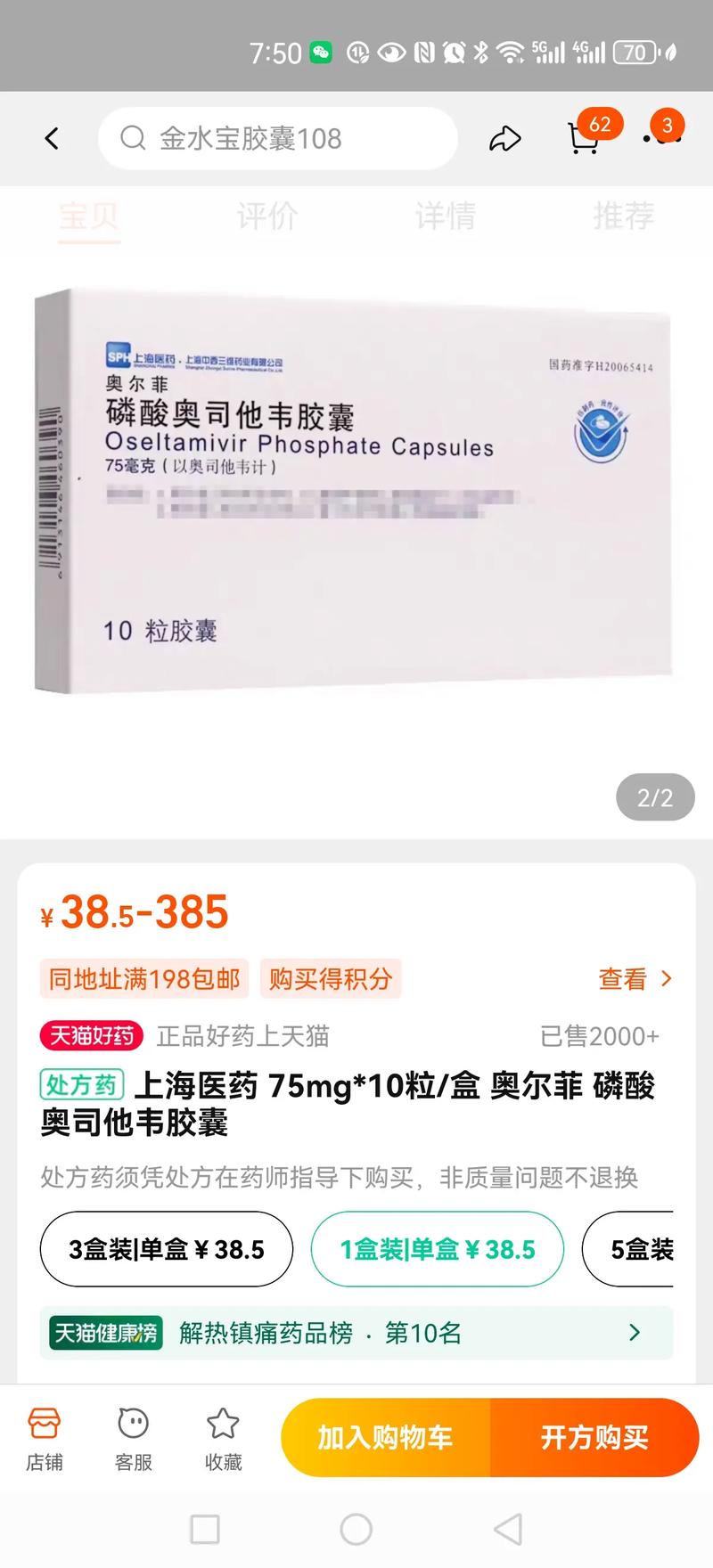Switch to the 推荐 tab
This screenshot has width=713, height=1568.
tap(624, 216)
